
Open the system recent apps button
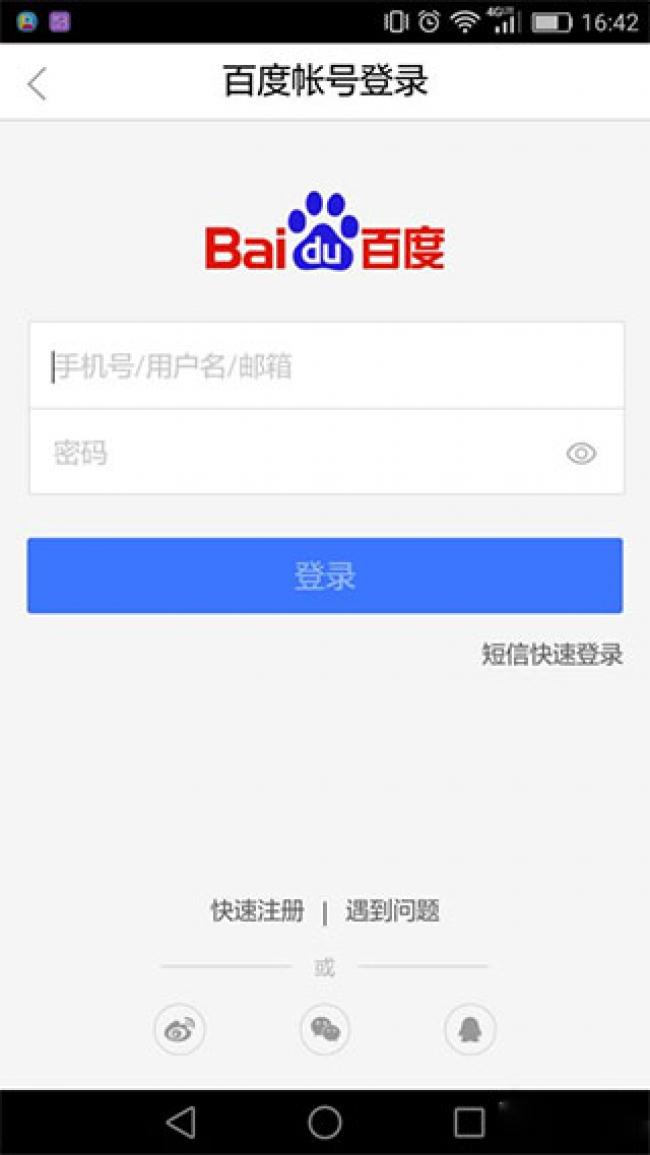(469, 1122)
